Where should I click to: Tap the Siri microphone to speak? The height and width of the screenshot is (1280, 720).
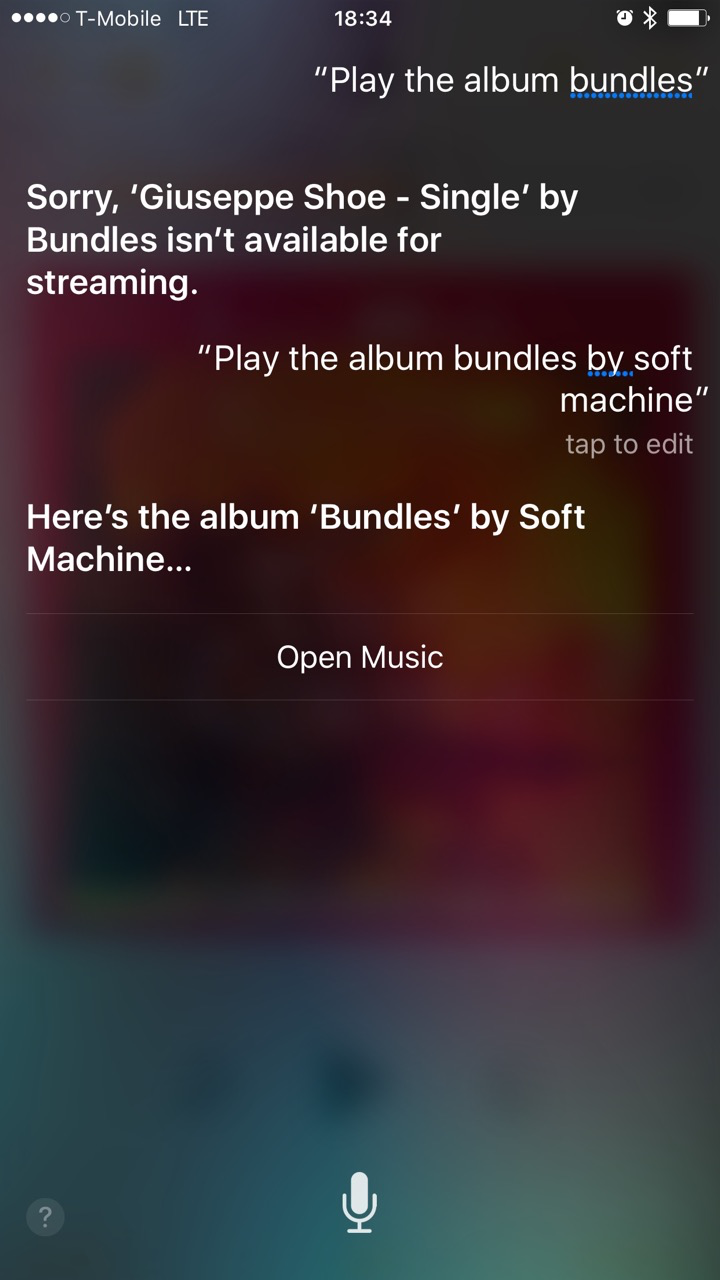359,1201
